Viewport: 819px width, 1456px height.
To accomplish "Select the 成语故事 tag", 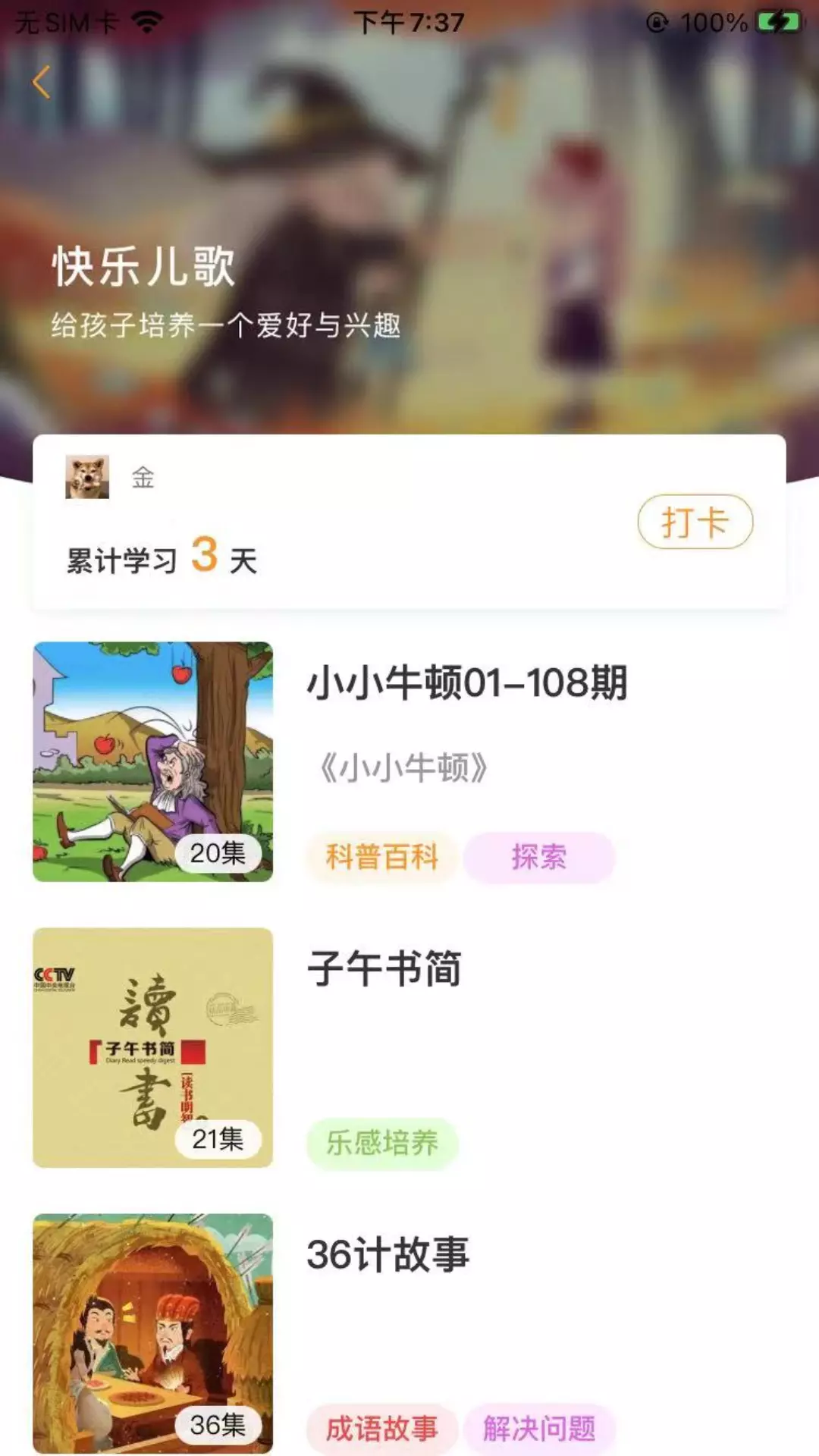I will [382, 1429].
